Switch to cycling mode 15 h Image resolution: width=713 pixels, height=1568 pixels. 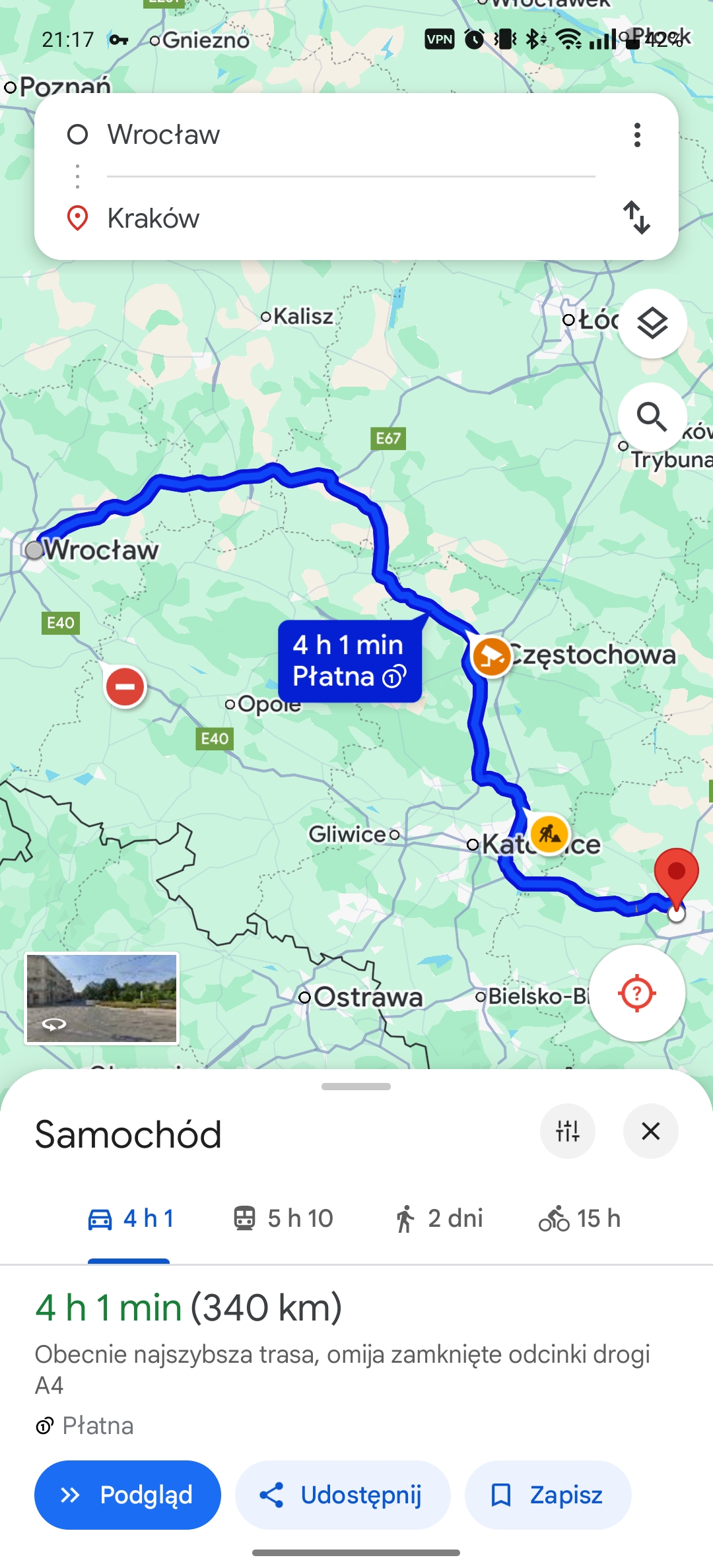click(x=580, y=1219)
